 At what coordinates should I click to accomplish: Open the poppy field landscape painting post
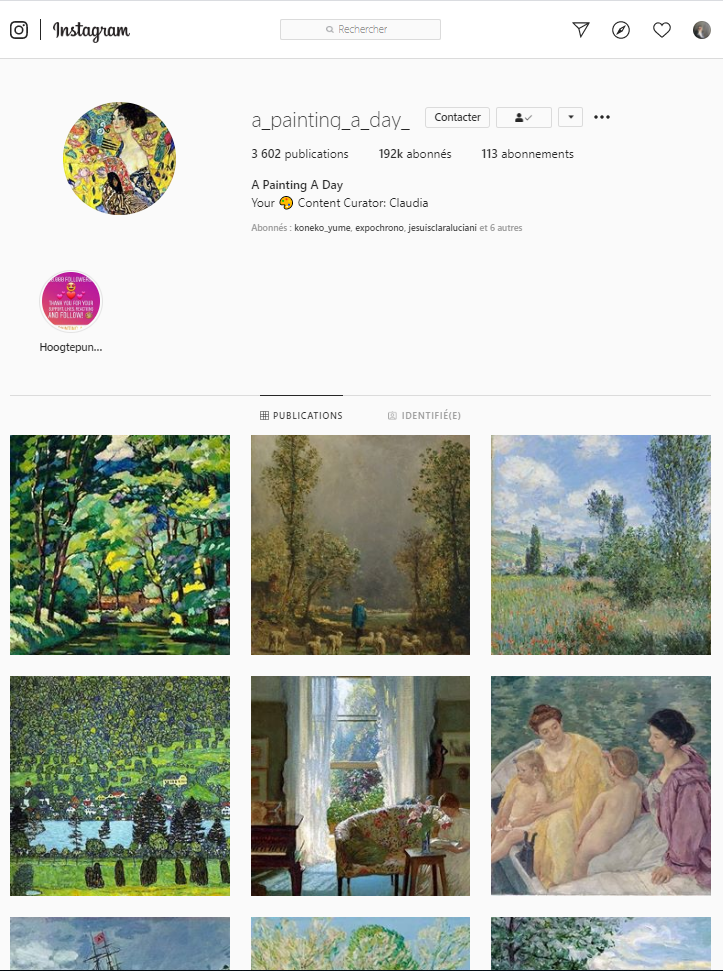[601, 545]
